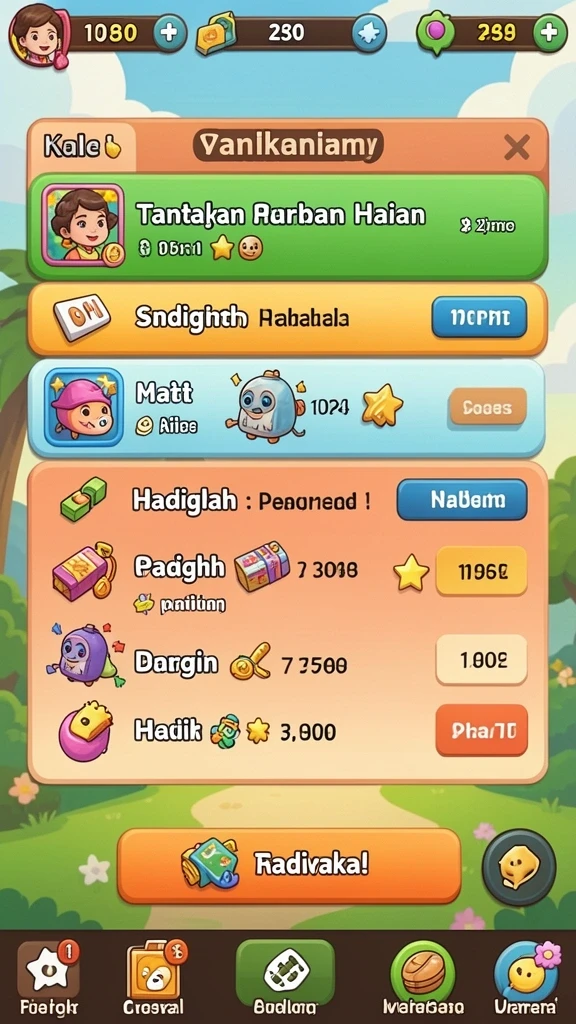Close the Vanikaniamy dialog
This screenshot has height=1024, width=576.
tap(517, 148)
